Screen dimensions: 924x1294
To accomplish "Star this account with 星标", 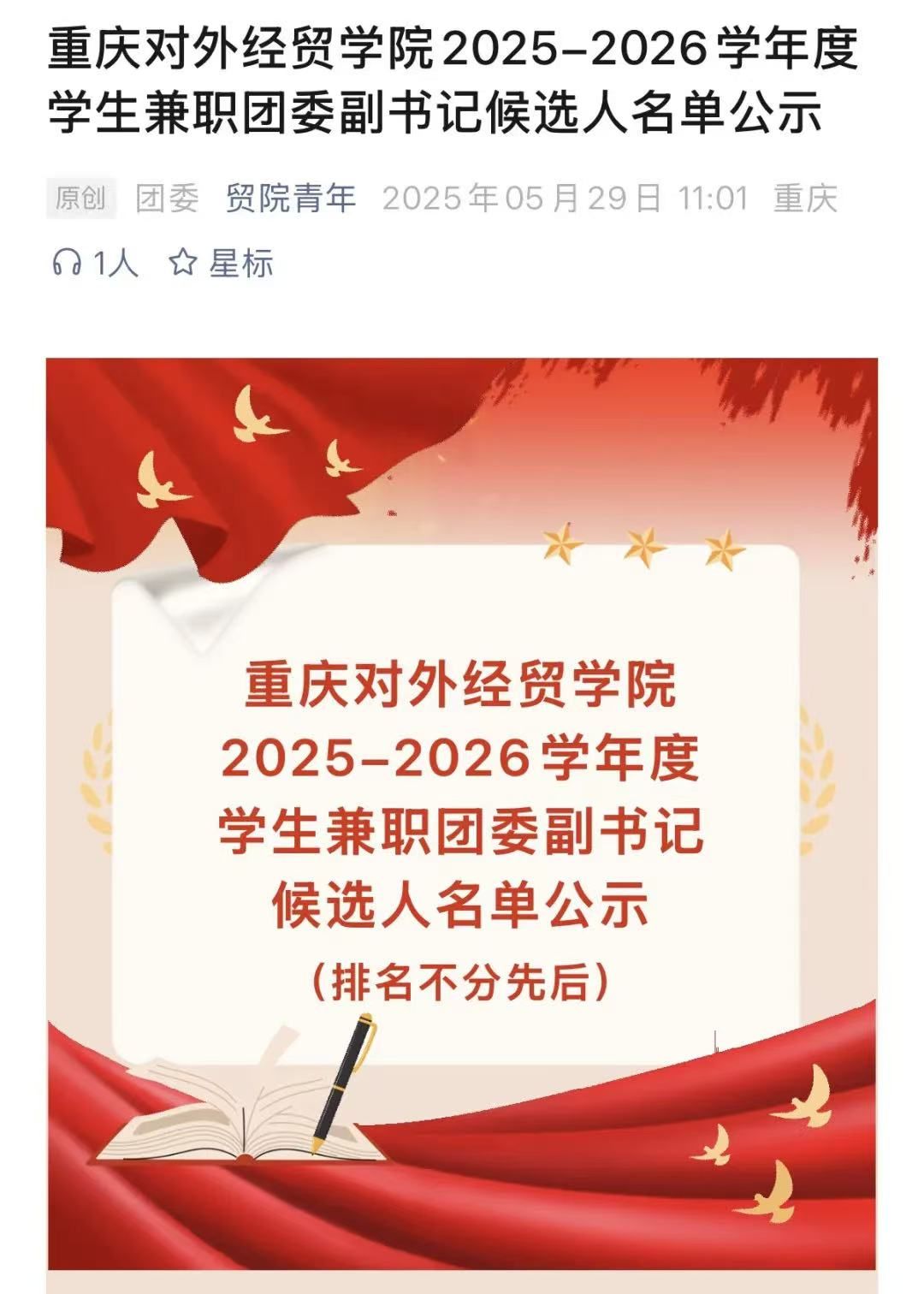I will pyautogui.click(x=221, y=263).
